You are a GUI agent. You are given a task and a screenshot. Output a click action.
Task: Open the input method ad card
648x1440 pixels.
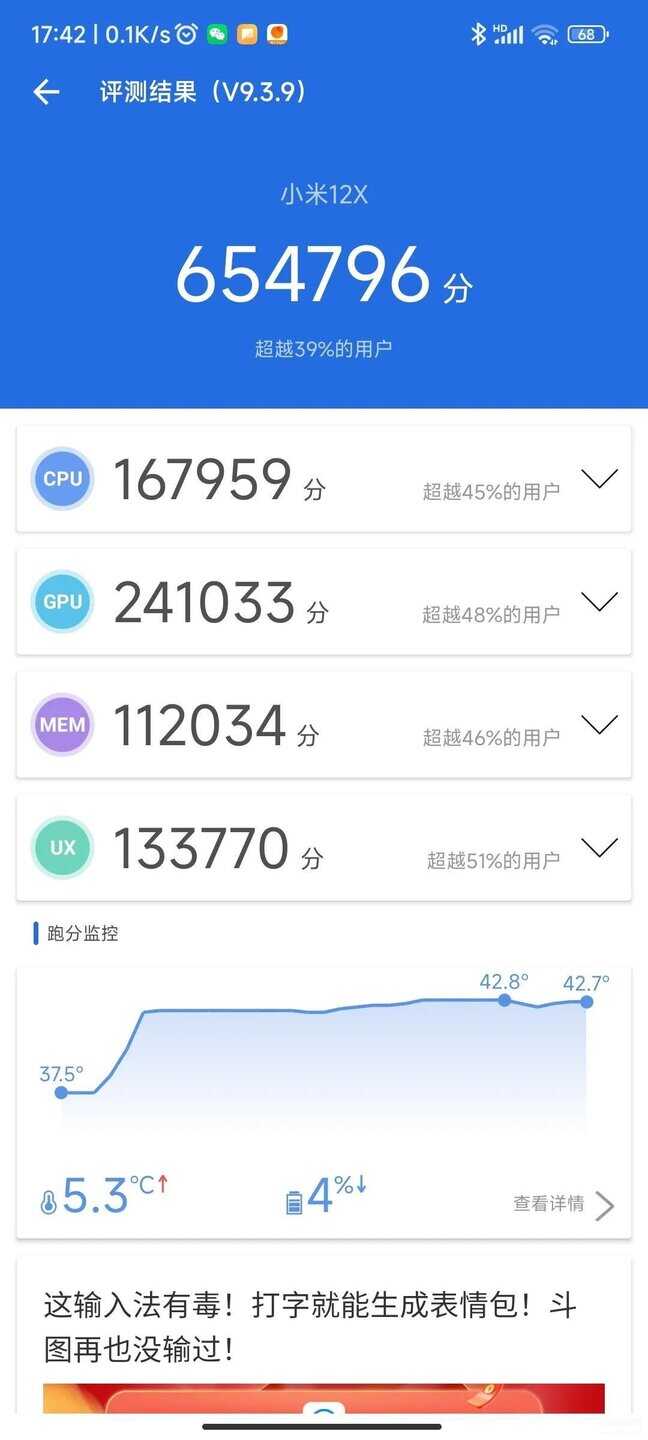[324, 1335]
